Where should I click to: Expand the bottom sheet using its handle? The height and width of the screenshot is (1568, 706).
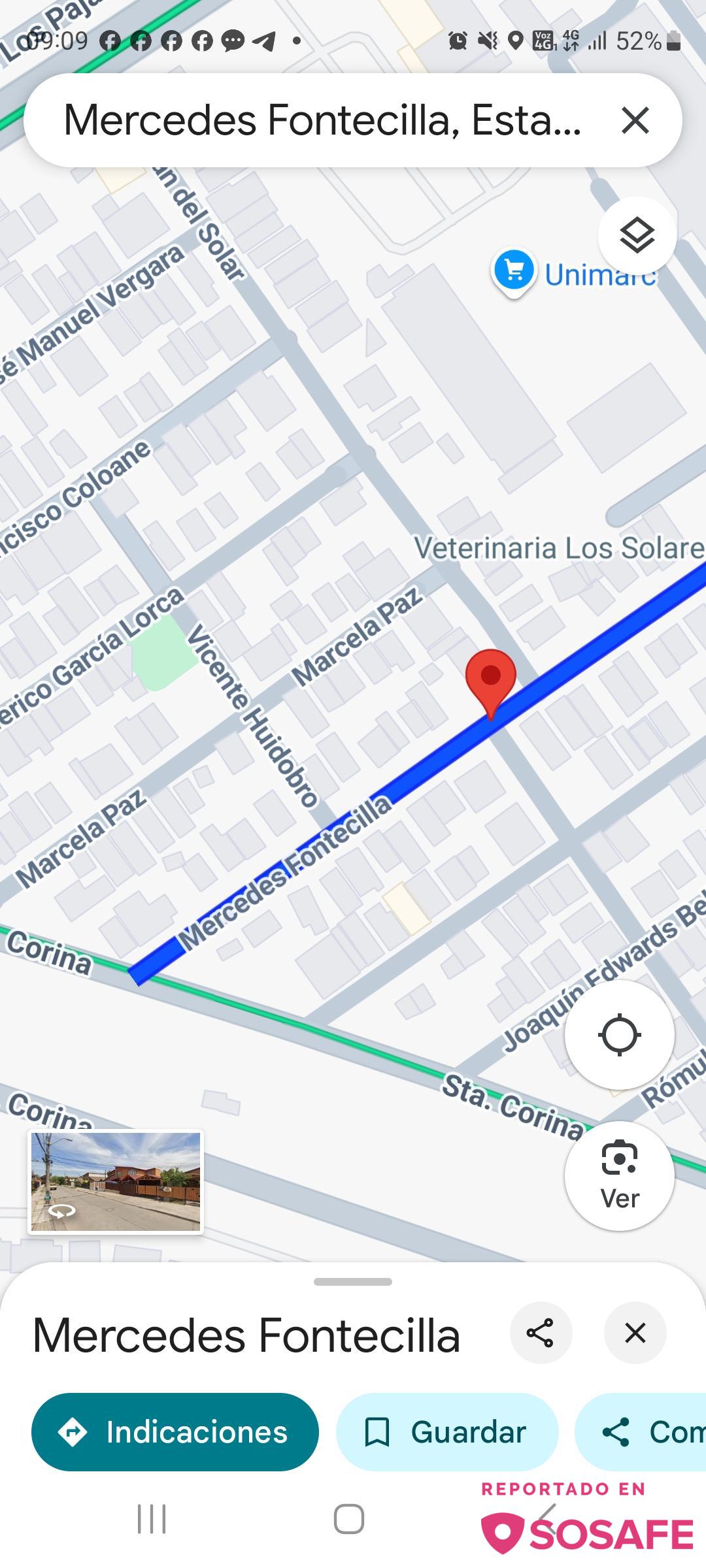353,1282
